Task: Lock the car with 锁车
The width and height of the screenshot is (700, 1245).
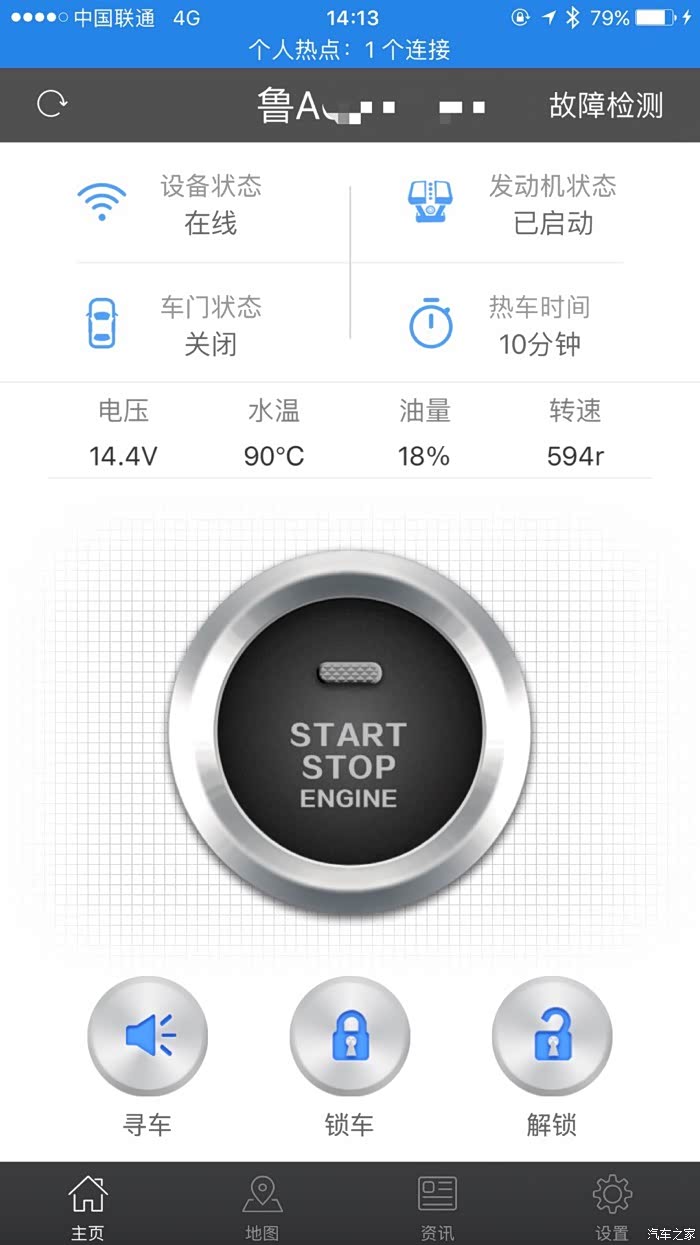Action: click(x=349, y=1036)
